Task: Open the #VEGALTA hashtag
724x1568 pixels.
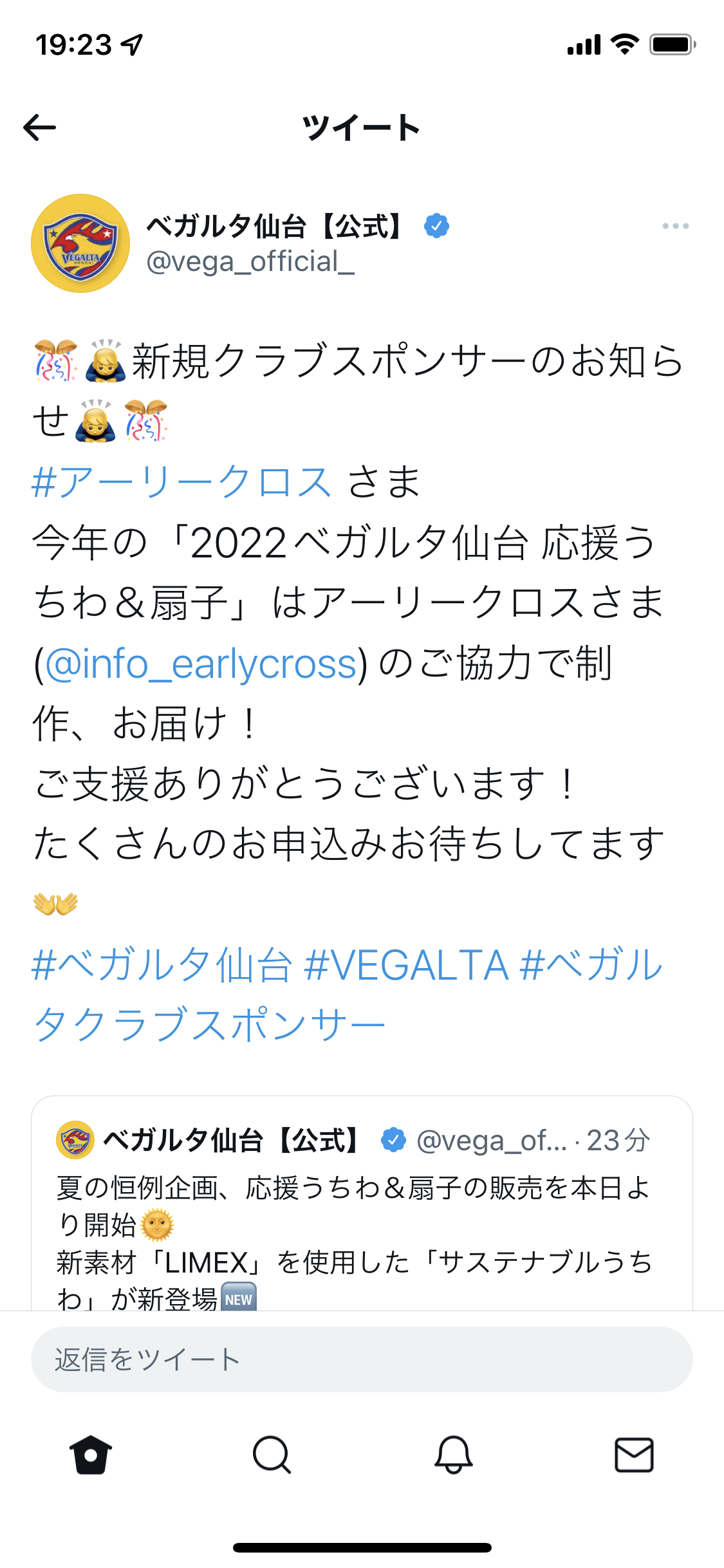Action: [406, 965]
